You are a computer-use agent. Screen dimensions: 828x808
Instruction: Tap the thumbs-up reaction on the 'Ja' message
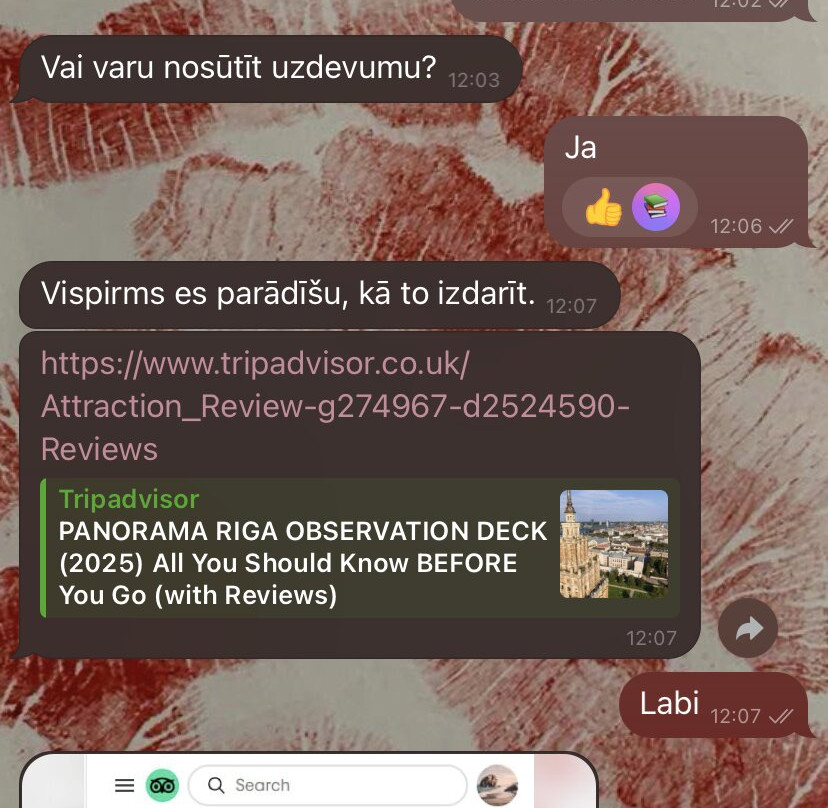tap(603, 209)
